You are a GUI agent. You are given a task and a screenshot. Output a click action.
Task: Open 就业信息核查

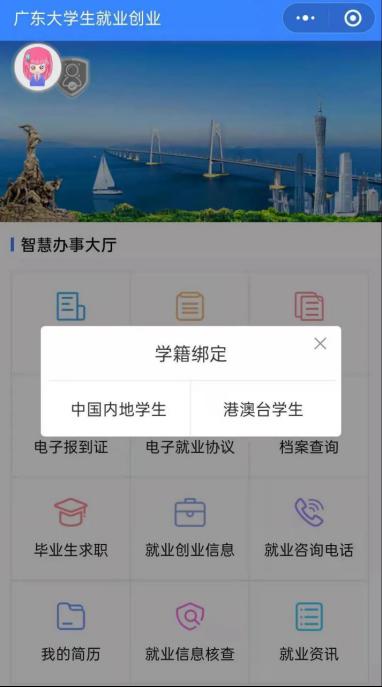[x=190, y=631]
